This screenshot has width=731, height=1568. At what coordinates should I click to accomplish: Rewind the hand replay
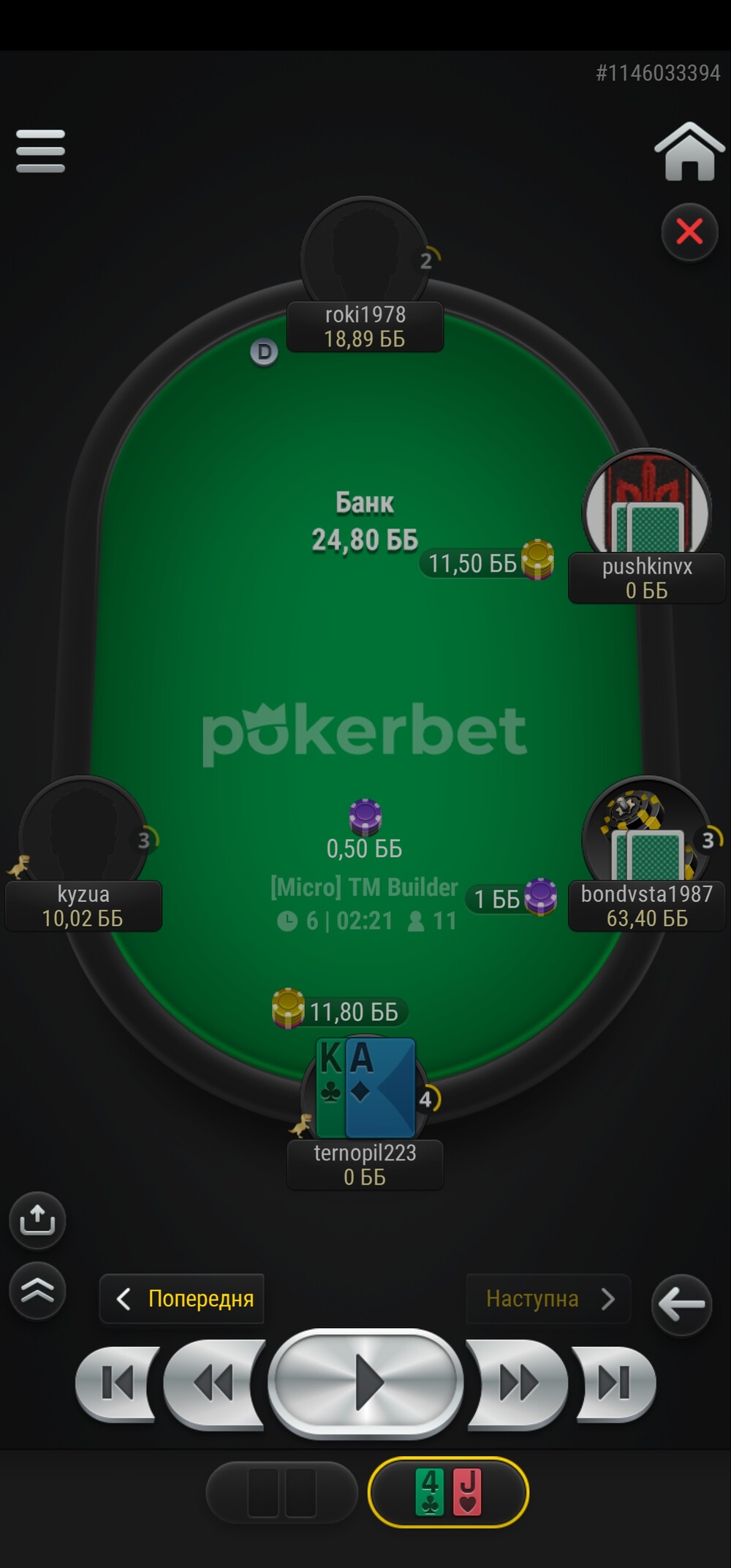pyautogui.click(x=213, y=1382)
